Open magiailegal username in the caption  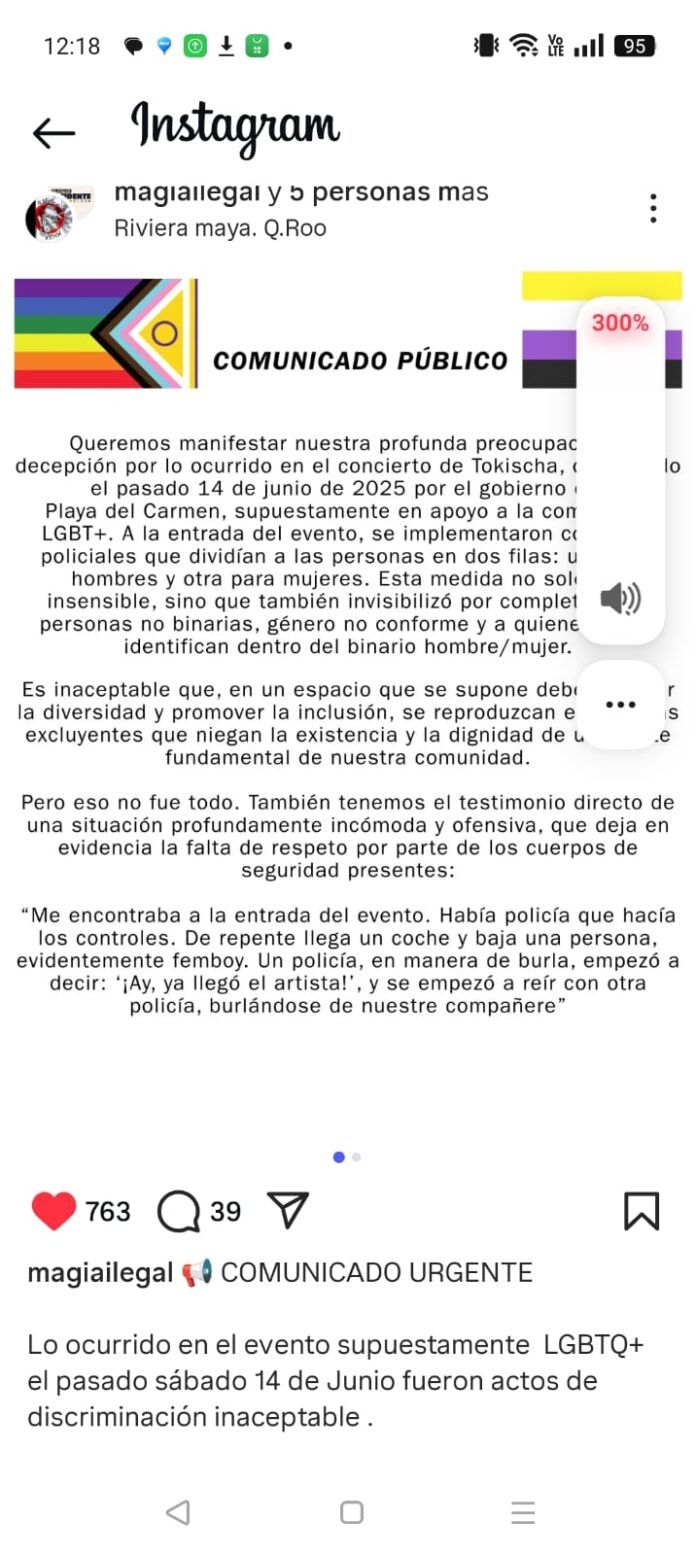(x=100, y=1272)
